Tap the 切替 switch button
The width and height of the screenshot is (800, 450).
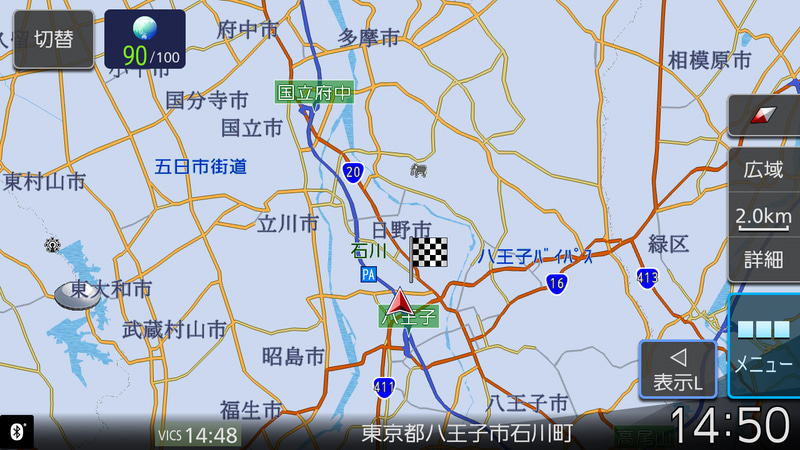click(x=52, y=40)
